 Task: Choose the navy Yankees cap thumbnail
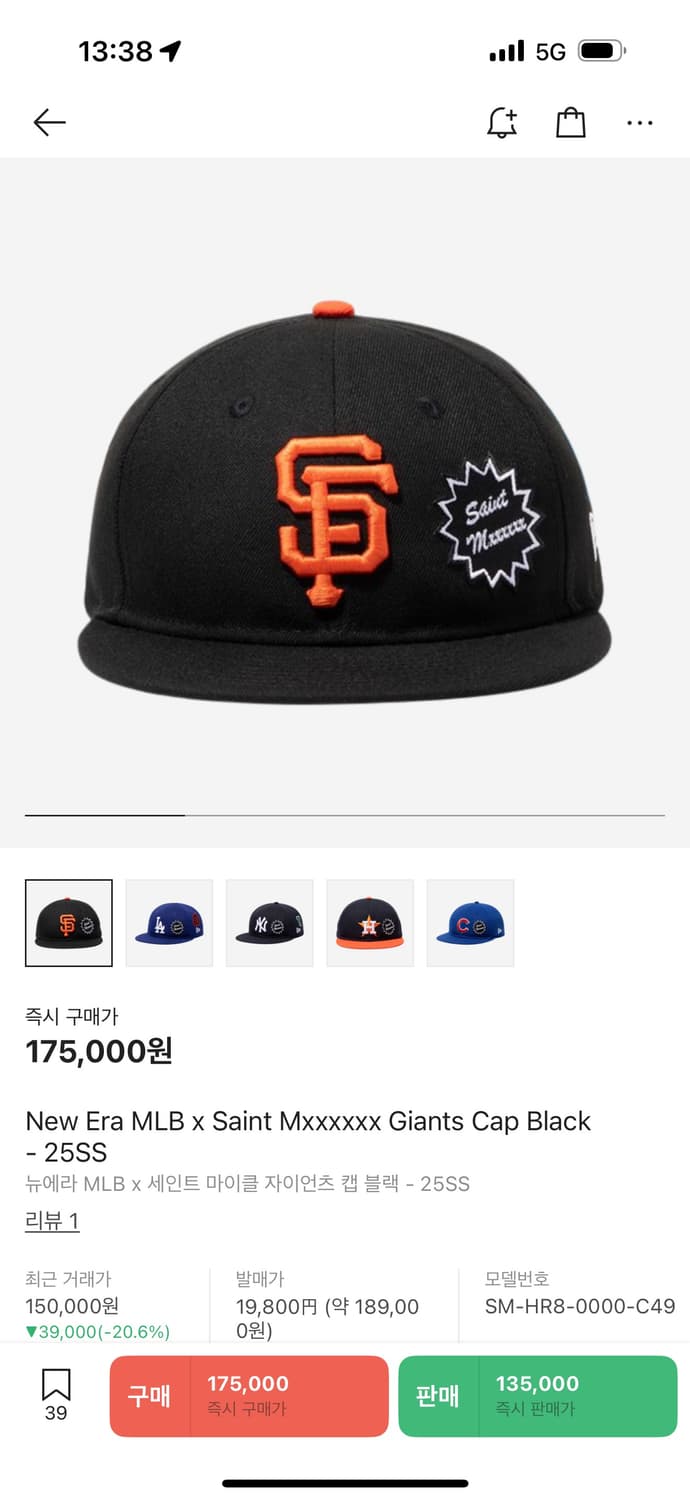(270, 923)
